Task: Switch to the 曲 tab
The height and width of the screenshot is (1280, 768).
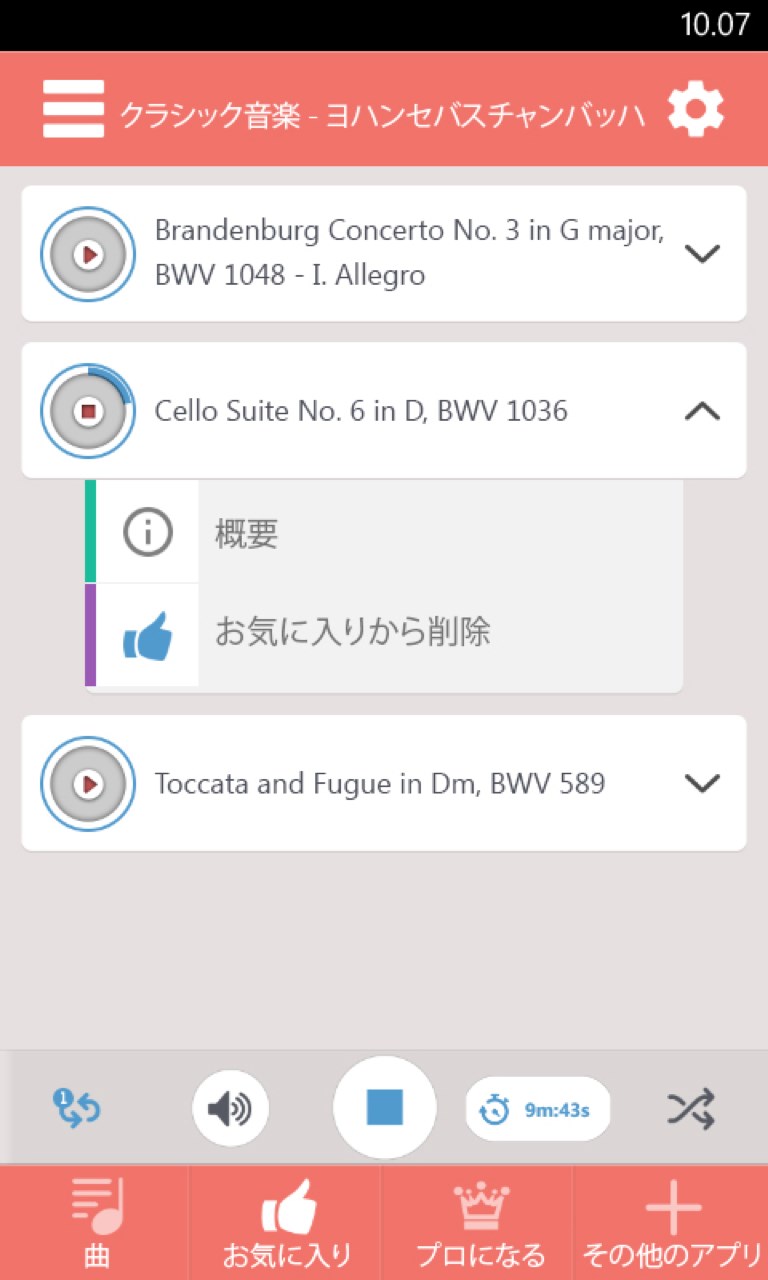Action: (96, 1224)
